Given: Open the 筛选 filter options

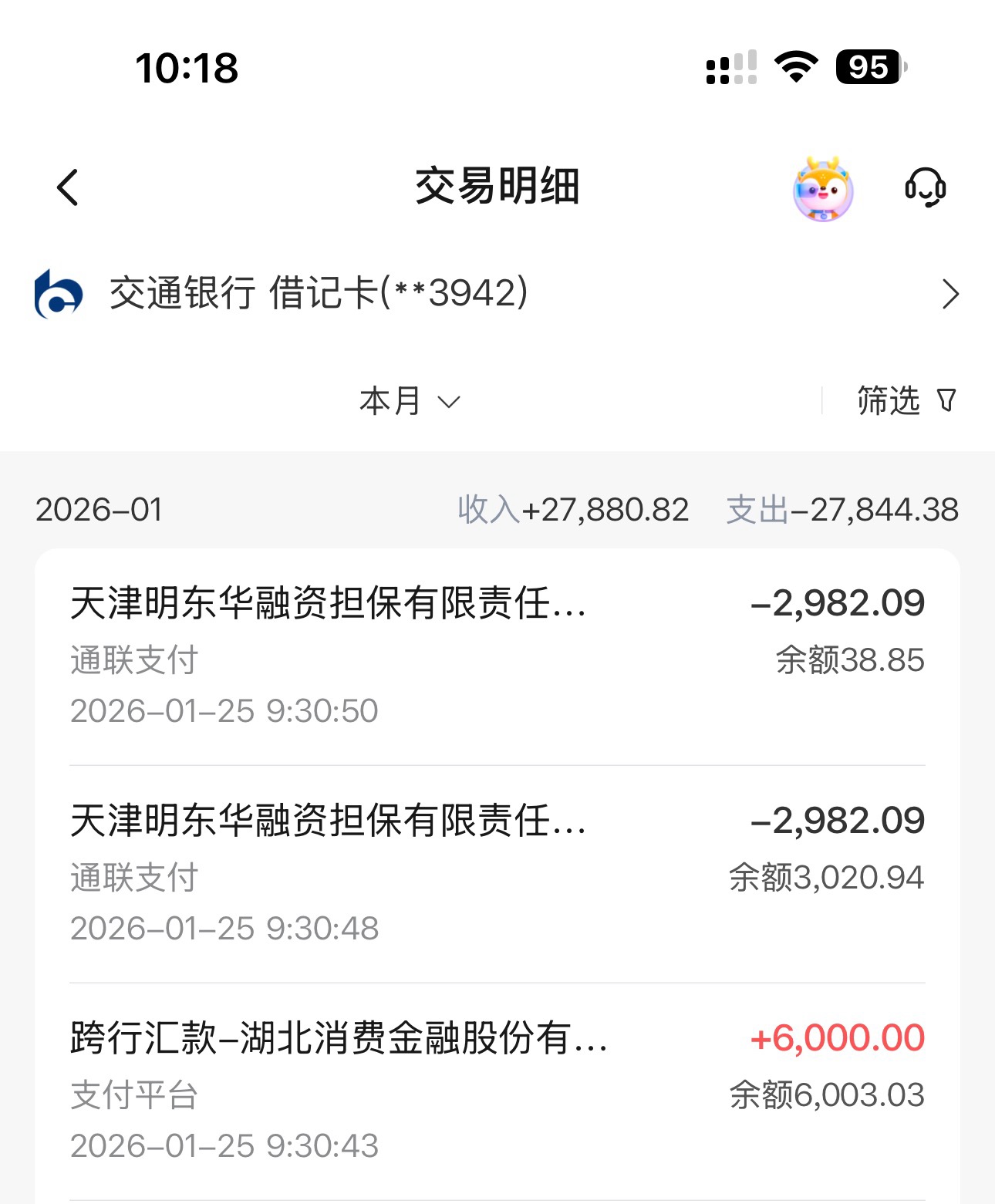Looking at the screenshot, I should [x=906, y=401].
